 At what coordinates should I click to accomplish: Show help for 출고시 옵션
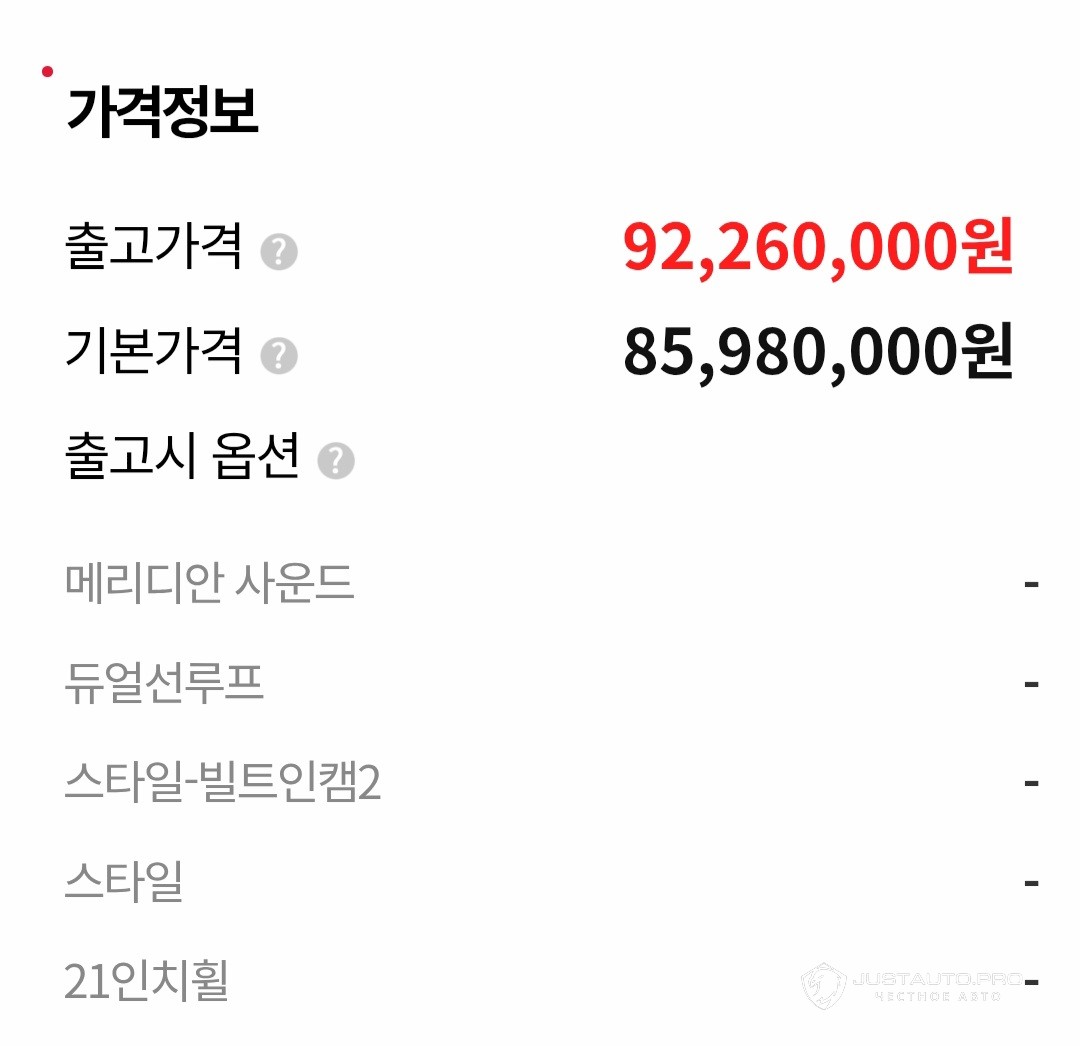tap(336, 461)
